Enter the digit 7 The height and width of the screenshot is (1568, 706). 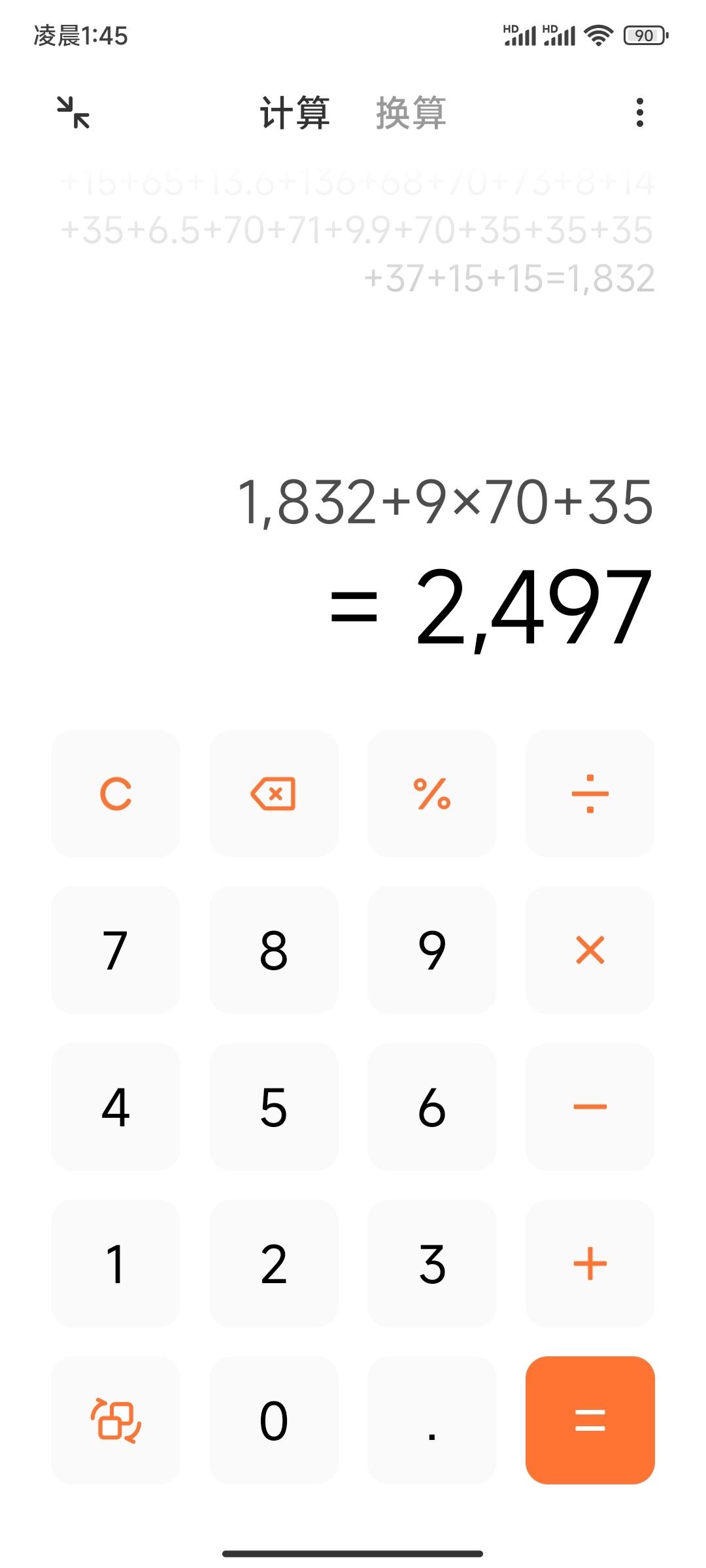pos(116,950)
